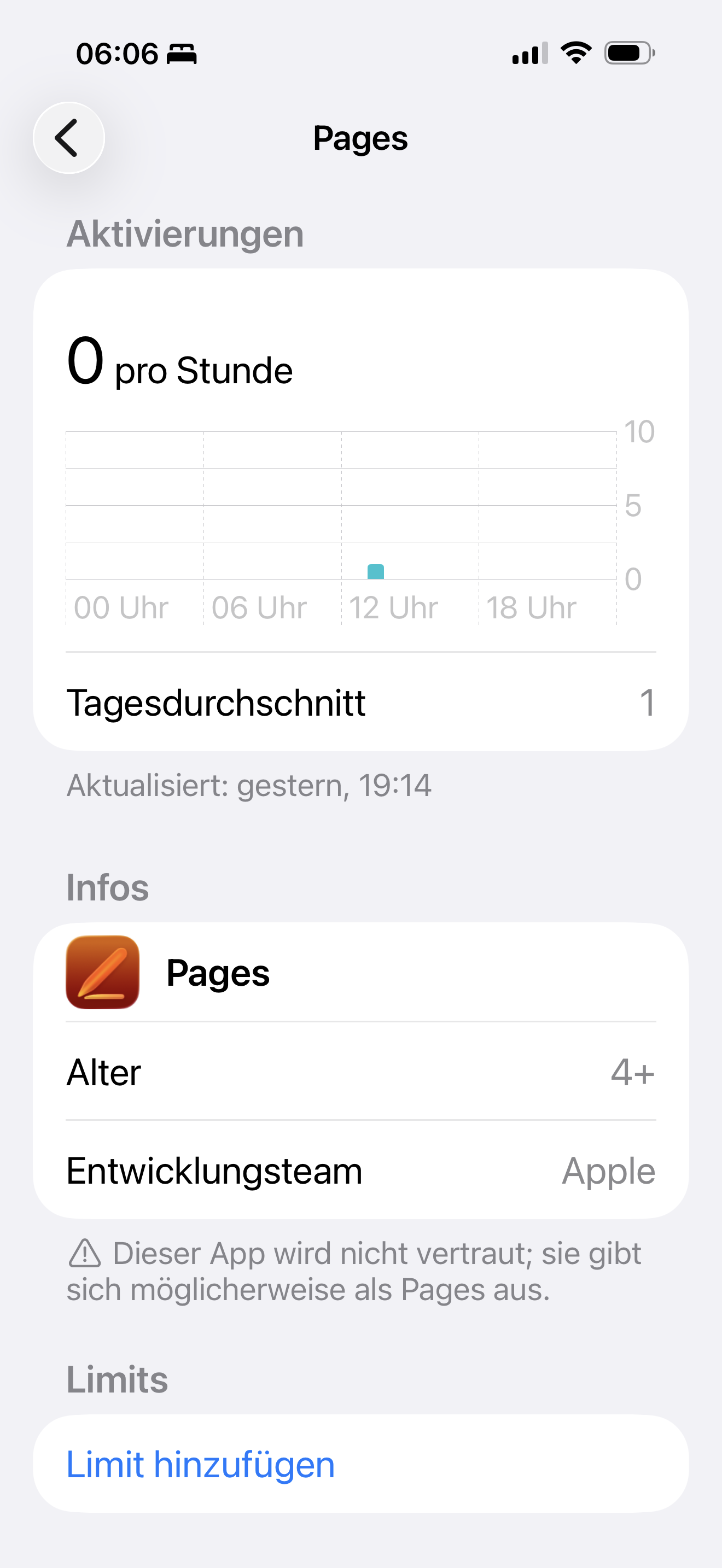Go back from the Pages detail screen
This screenshot has height=1568, width=722.
point(69,138)
